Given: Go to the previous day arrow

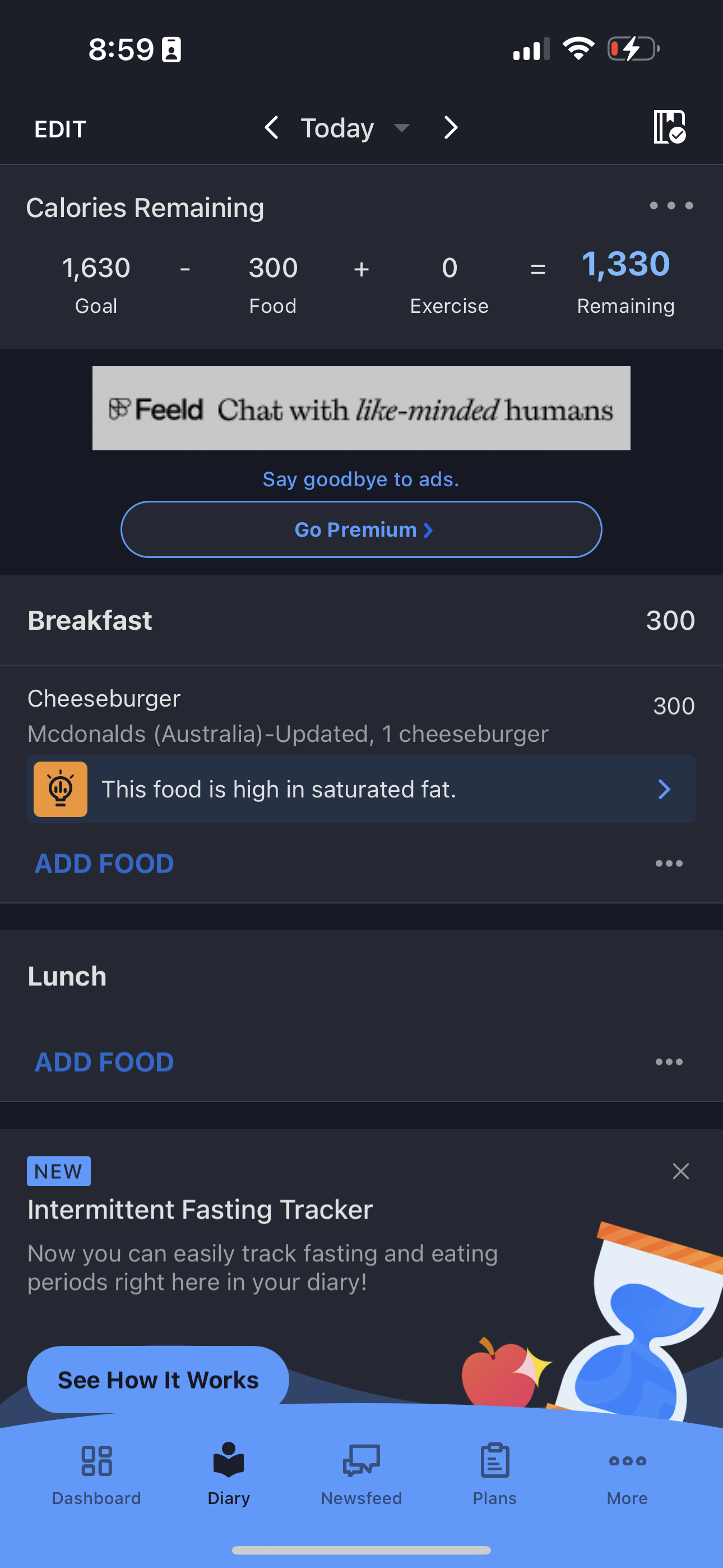Looking at the screenshot, I should click(x=272, y=128).
